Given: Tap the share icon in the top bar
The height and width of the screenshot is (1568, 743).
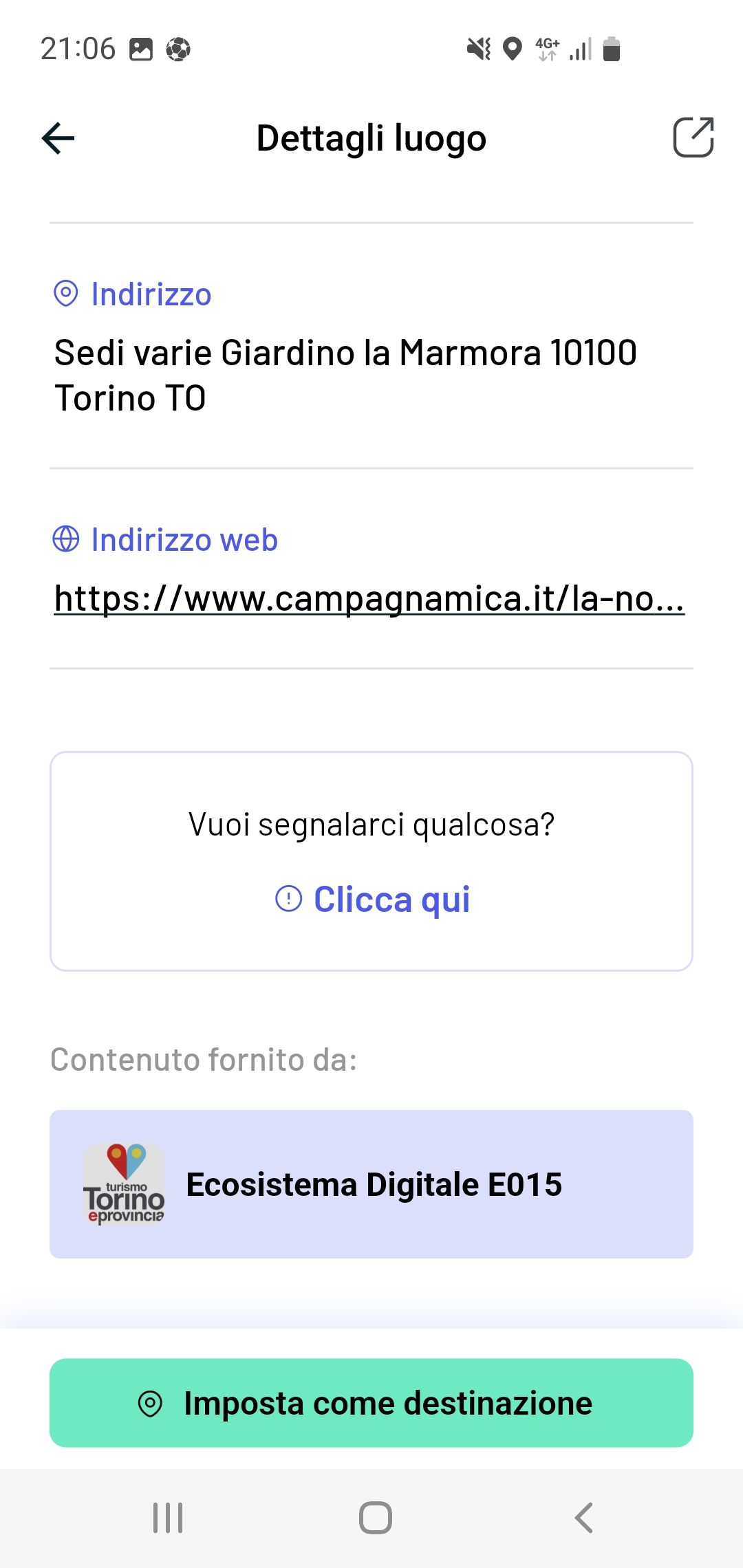Looking at the screenshot, I should 693,138.
